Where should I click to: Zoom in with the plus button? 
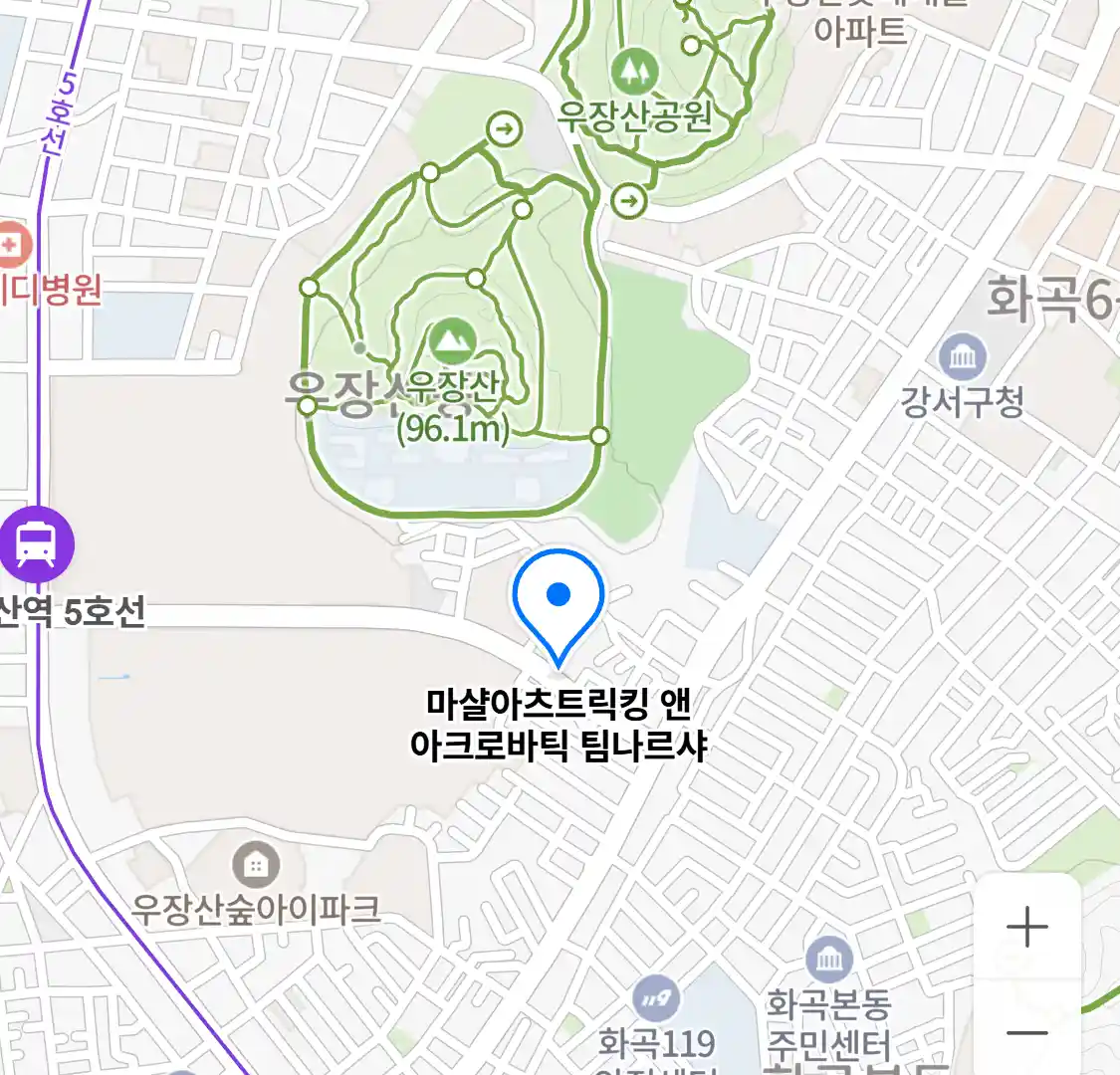1026,928
